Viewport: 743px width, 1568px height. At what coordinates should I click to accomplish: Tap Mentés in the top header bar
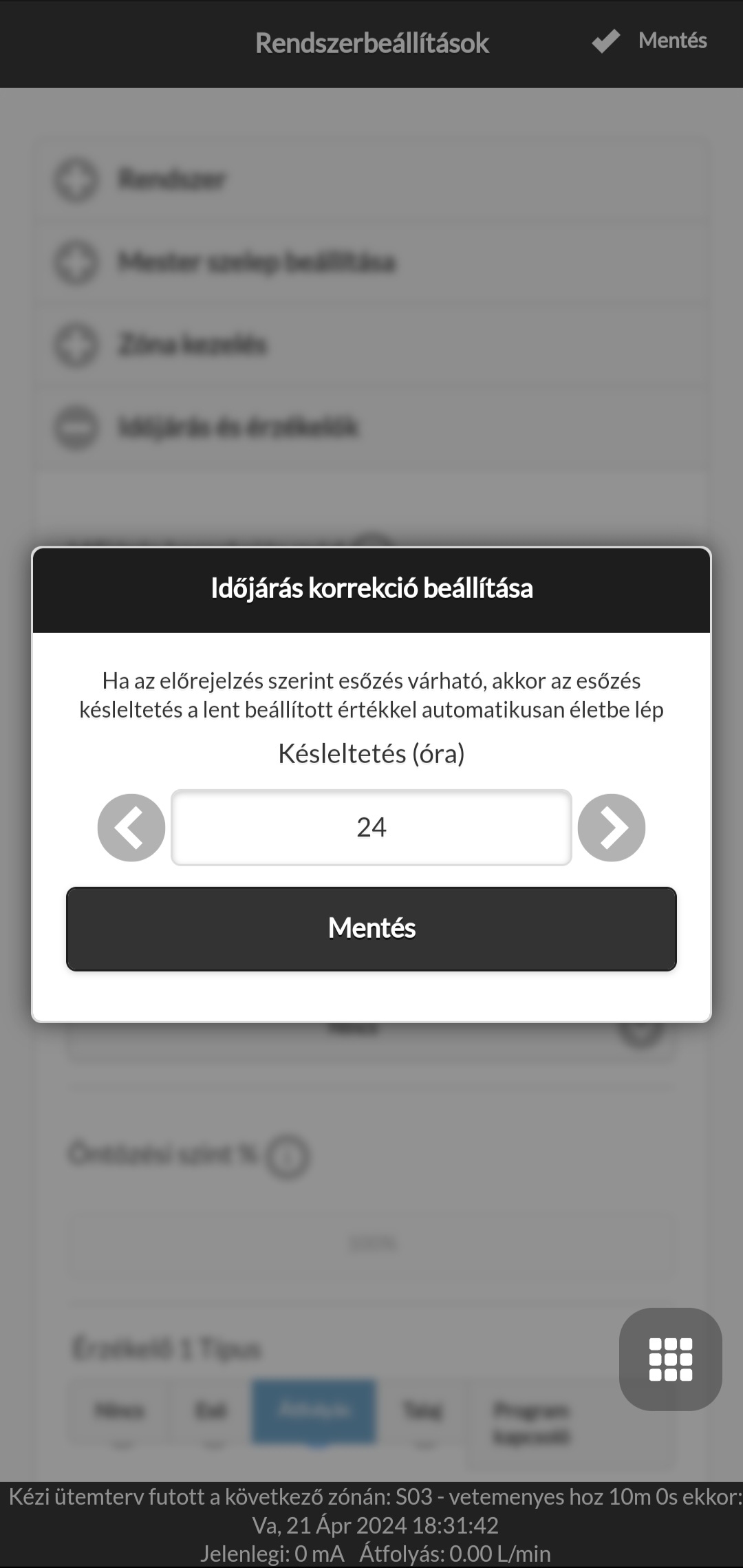(649, 41)
